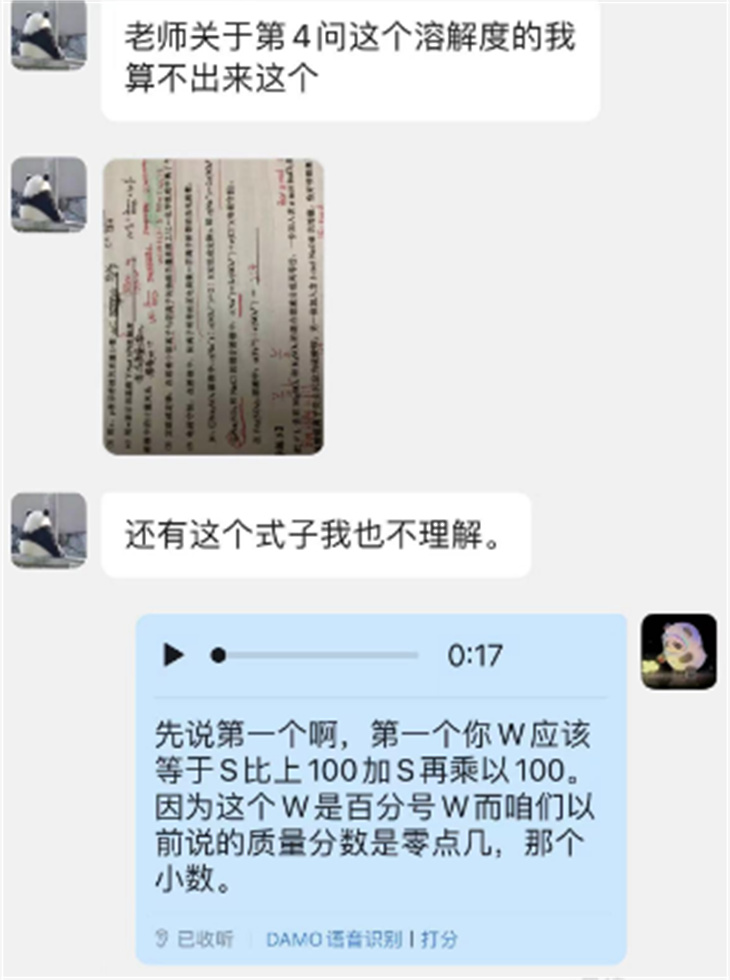This screenshot has height=980, width=730.
Task: Play the 0:17 voice message
Action: (174, 655)
